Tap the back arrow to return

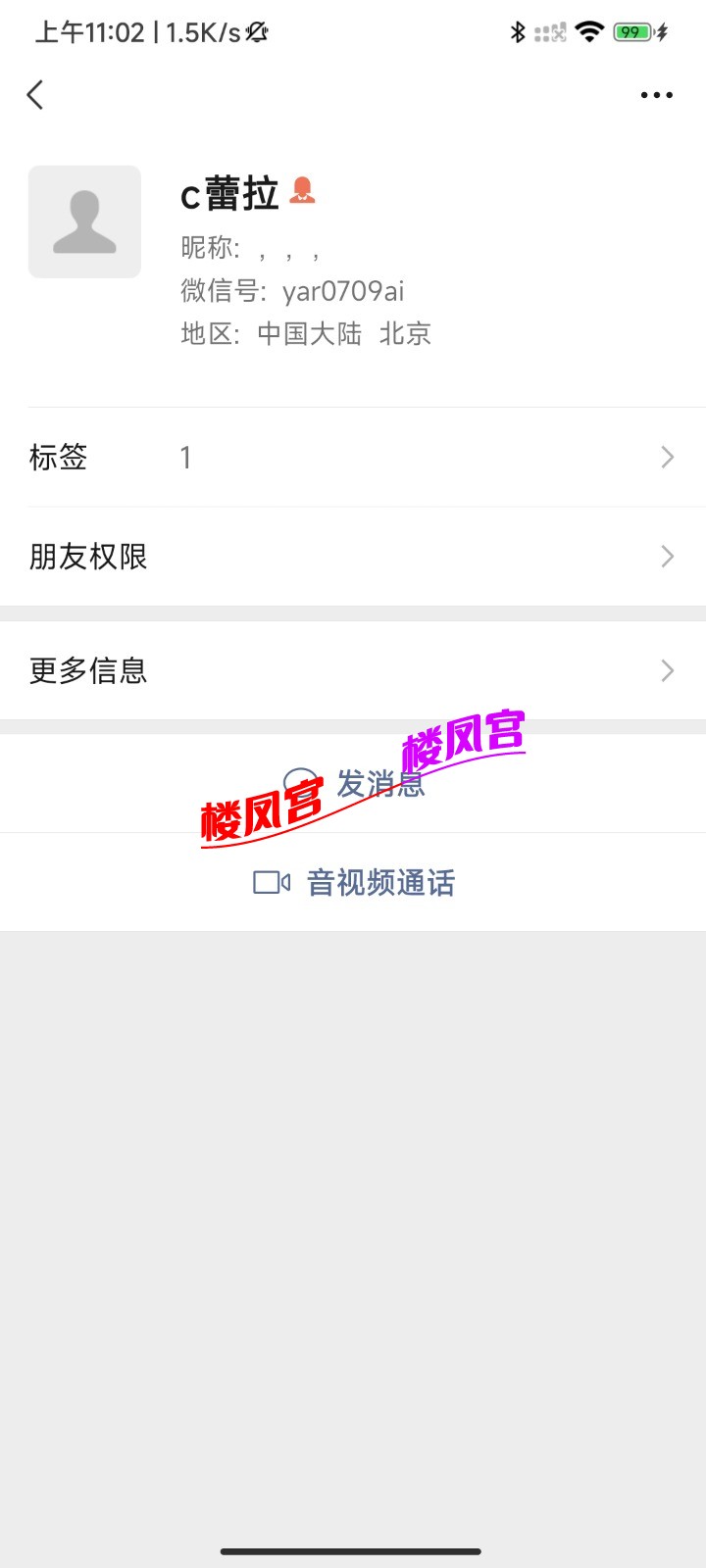click(x=35, y=94)
